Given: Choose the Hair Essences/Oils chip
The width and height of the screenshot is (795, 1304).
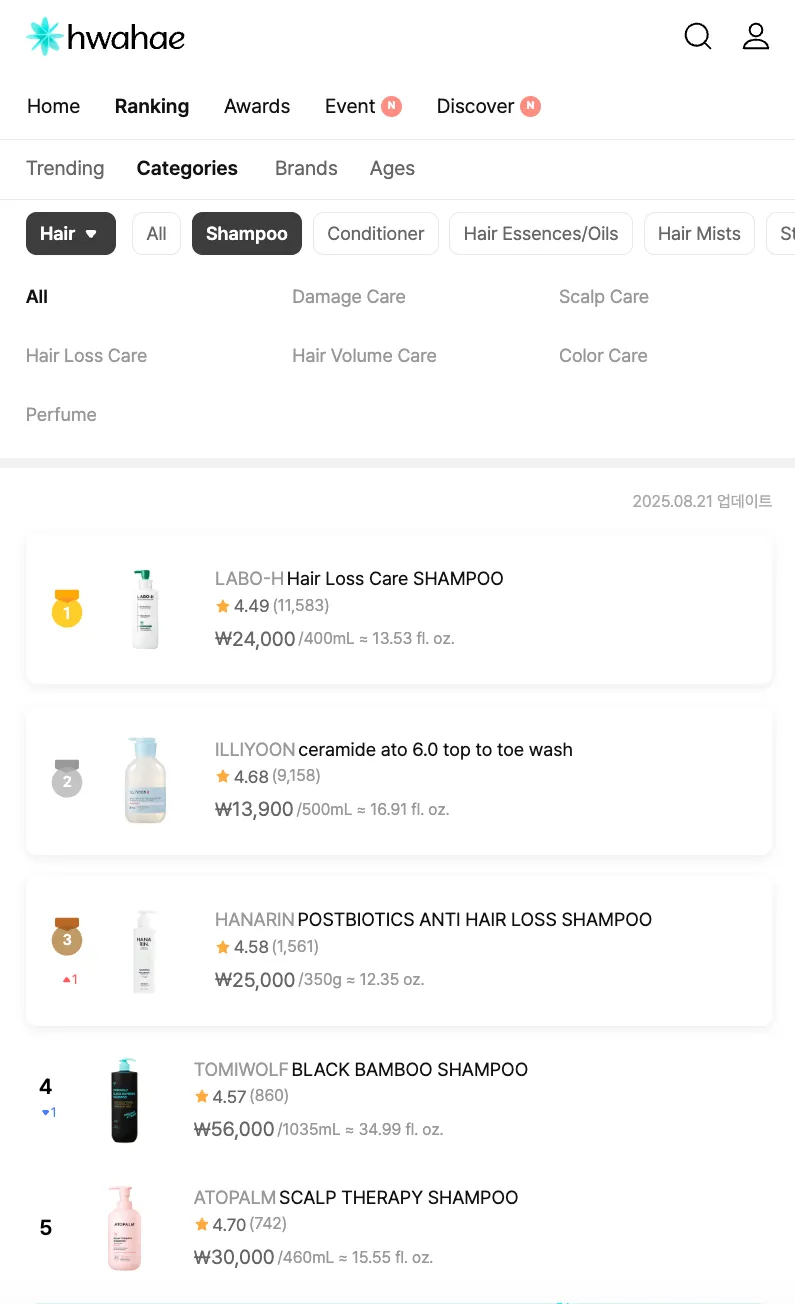Looking at the screenshot, I should pos(541,234).
